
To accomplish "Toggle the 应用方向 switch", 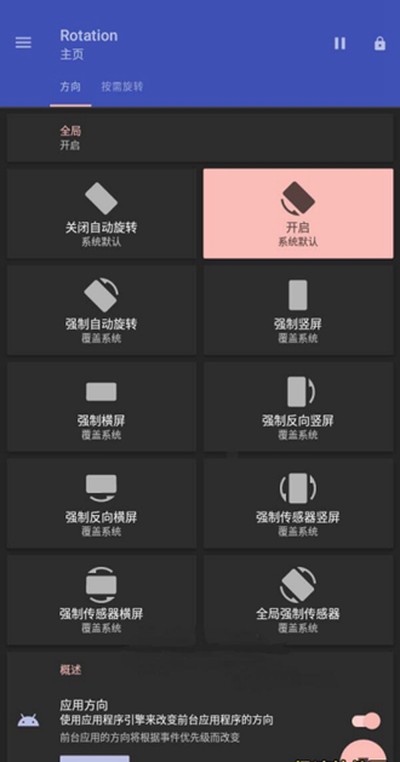I will click(366, 721).
